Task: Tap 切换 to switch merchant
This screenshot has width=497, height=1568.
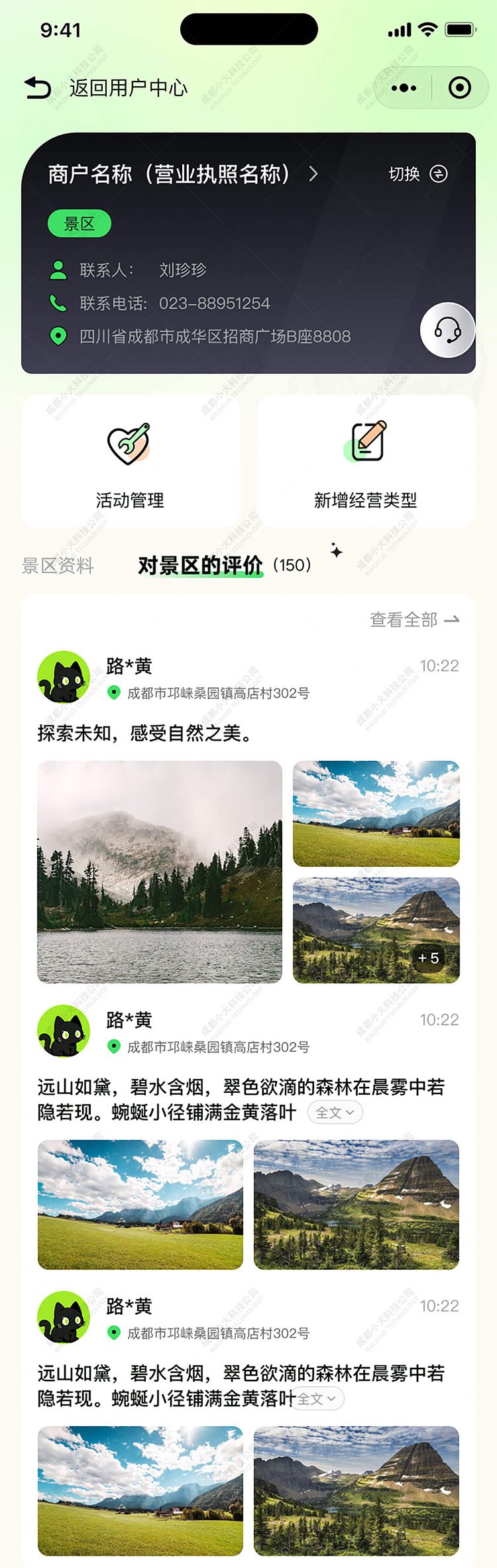Action: pos(417,174)
